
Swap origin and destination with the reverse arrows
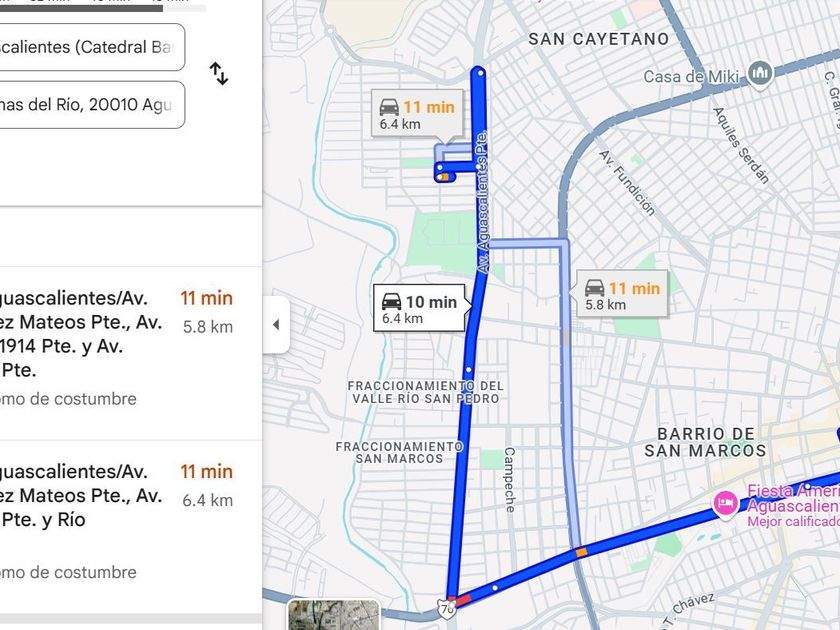tap(218, 73)
